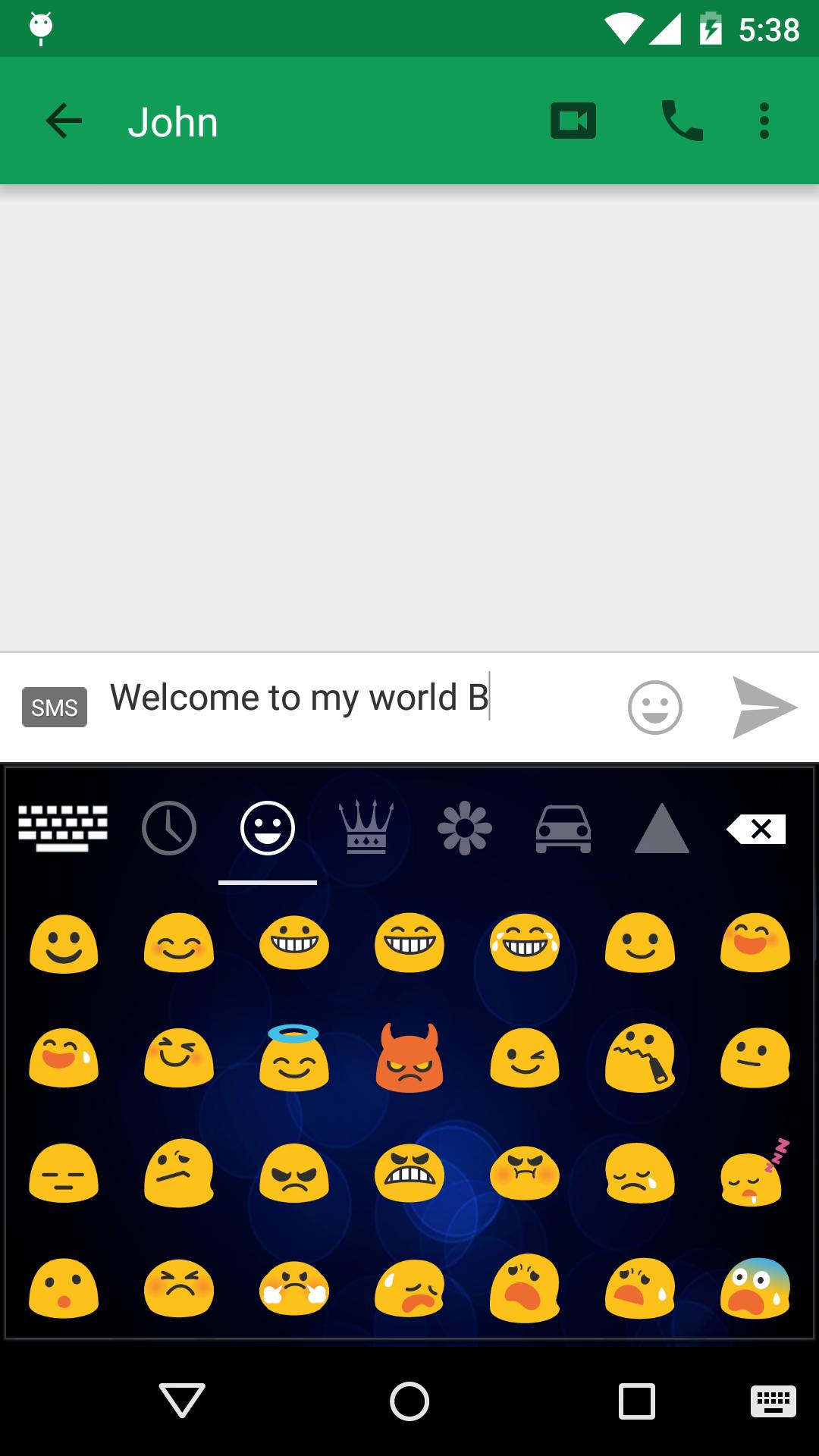Open the overflow menu
This screenshot has width=819, height=1456.
(x=764, y=121)
